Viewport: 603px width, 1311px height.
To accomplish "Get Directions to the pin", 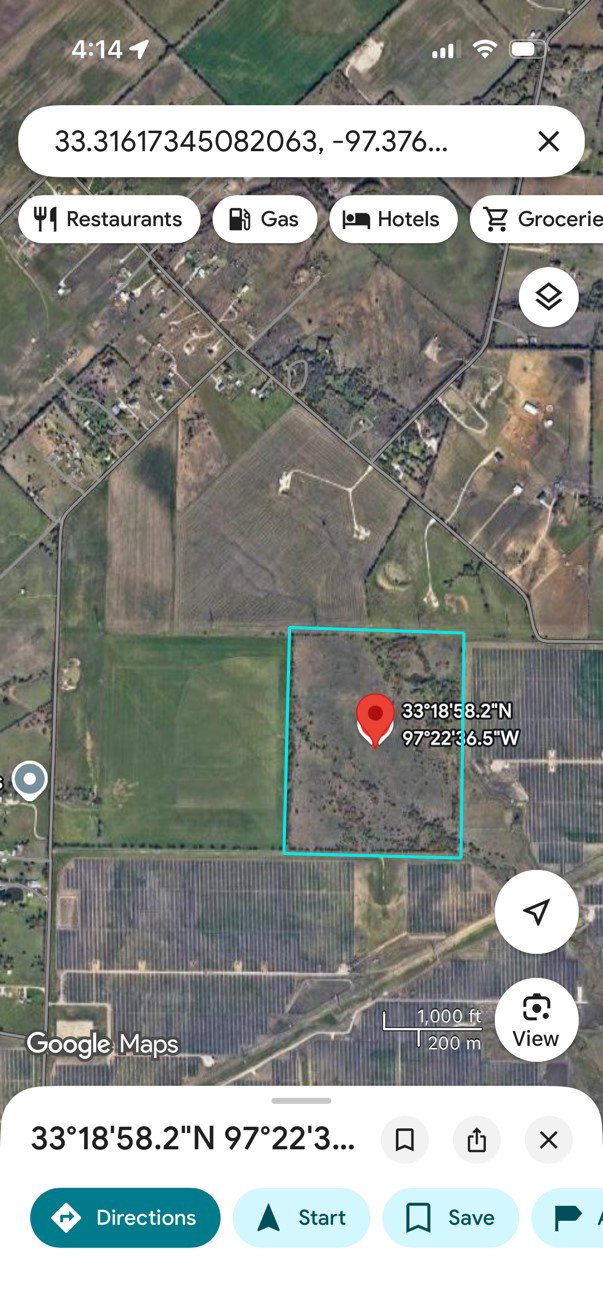I will tap(125, 1218).
